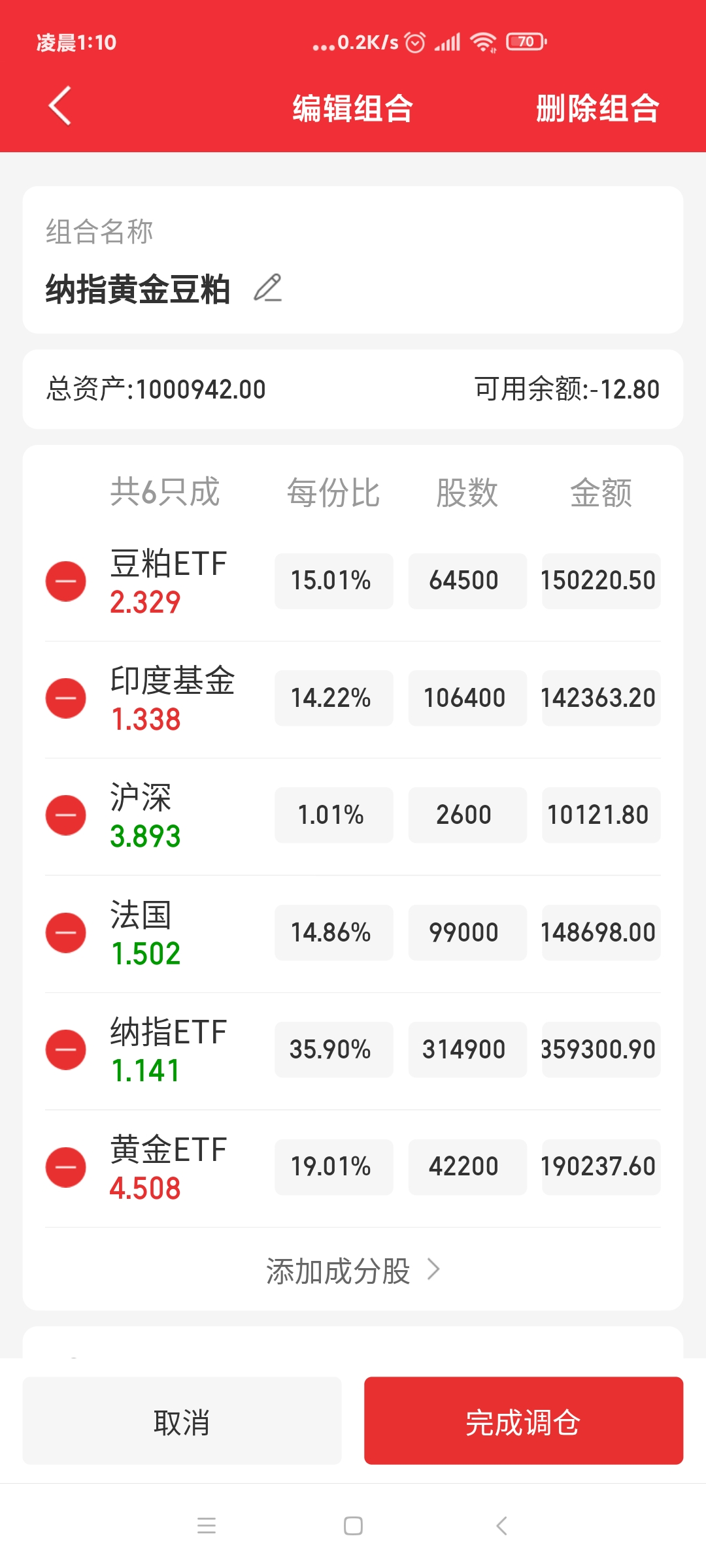The width and height of the screenshot is (706, 1568).
Task: Edit the 314900 share count for 纳指ETF
Action: click(x=468, y=1050)
